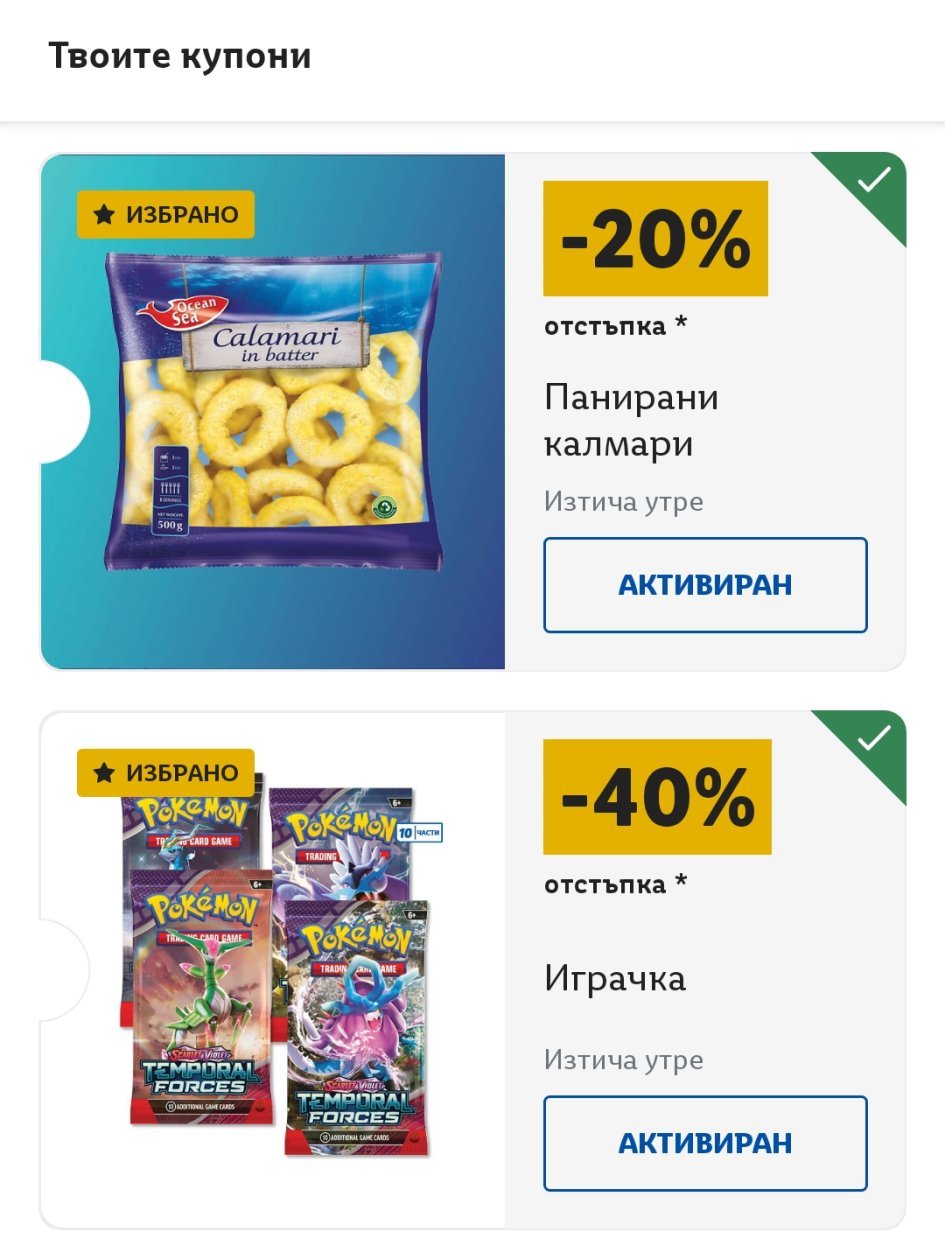The height and width of the screenshot is (1243, 945).
Task: Open the Pokémon Играчка coupon card
Action: (472, 970)
